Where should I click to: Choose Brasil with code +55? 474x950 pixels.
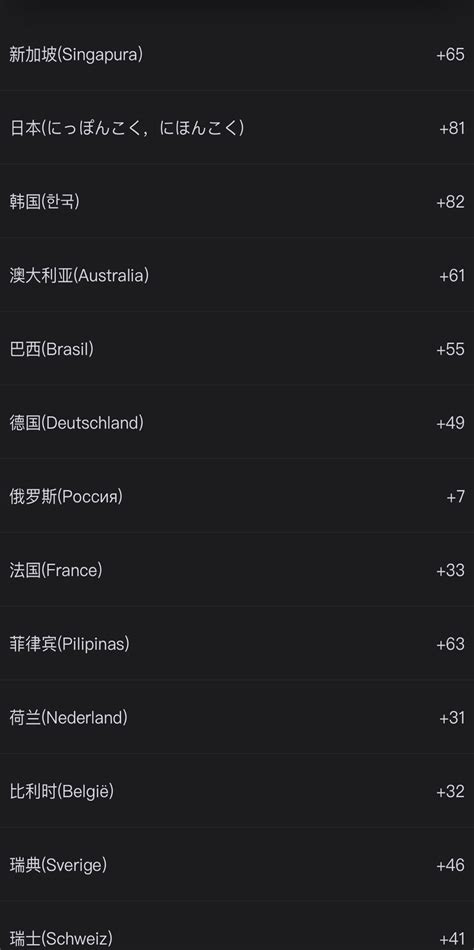[x=237, y=349]
